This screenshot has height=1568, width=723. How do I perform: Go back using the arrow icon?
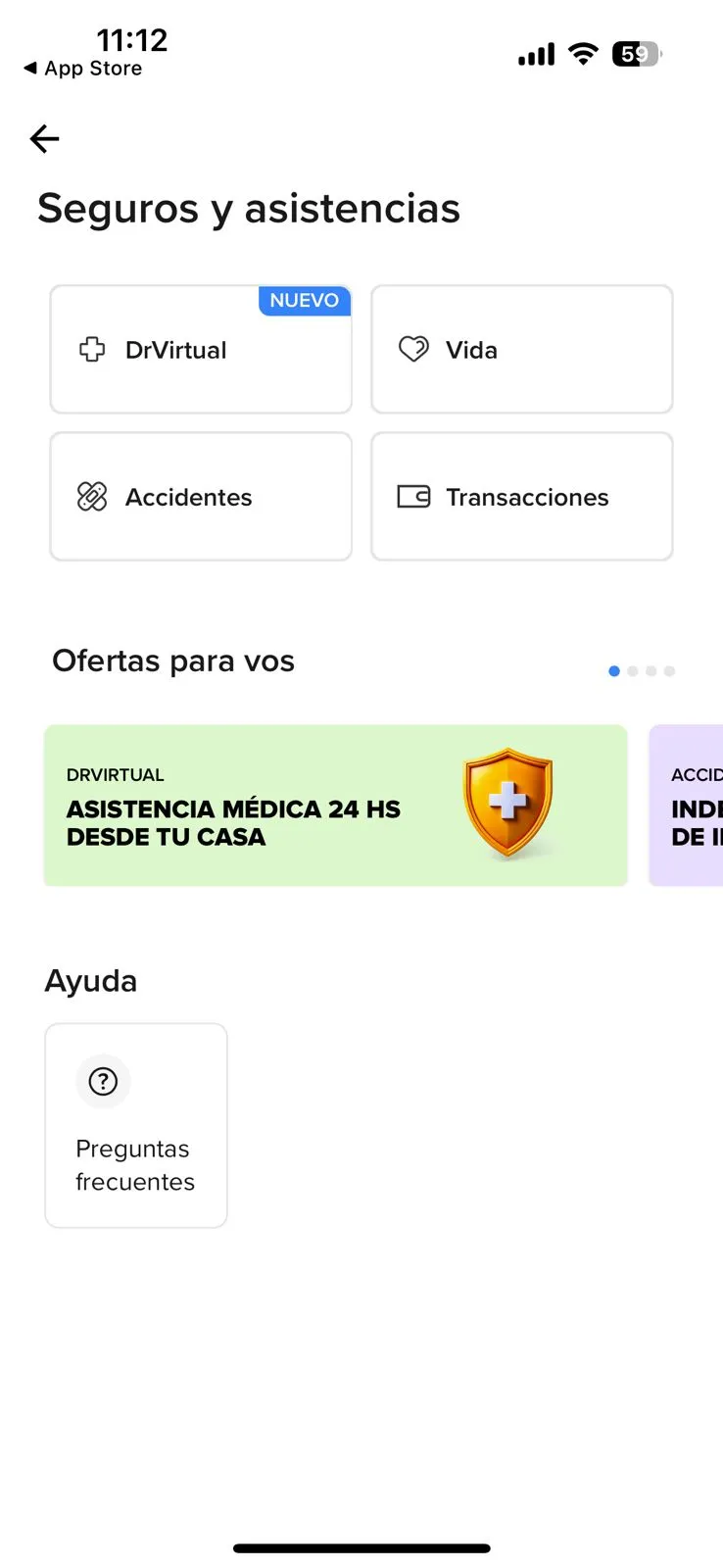(x=45, y=139)
